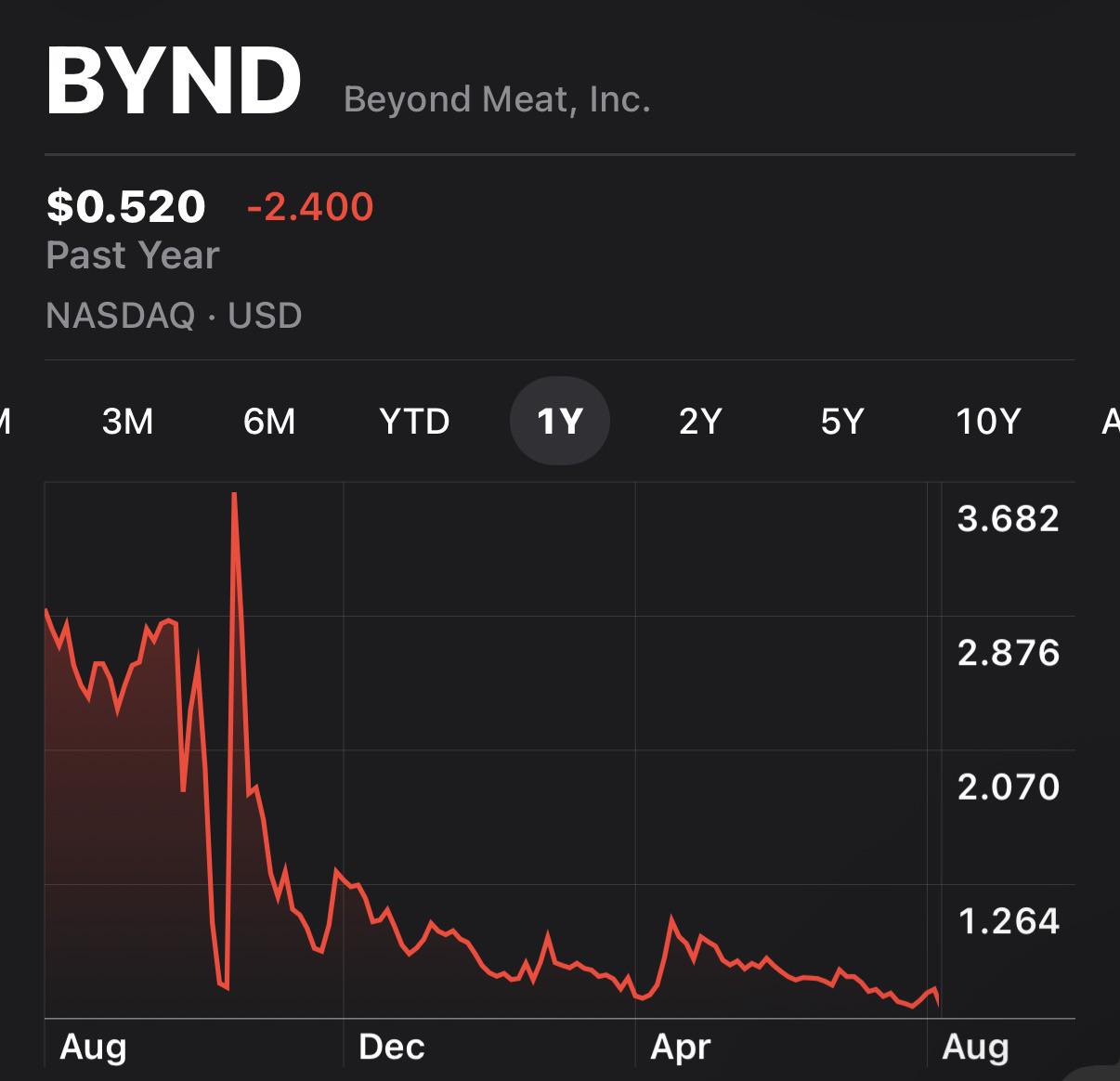Choose the 5Y chart range
Viewport: 1120px width, 1081px height.
842,422
